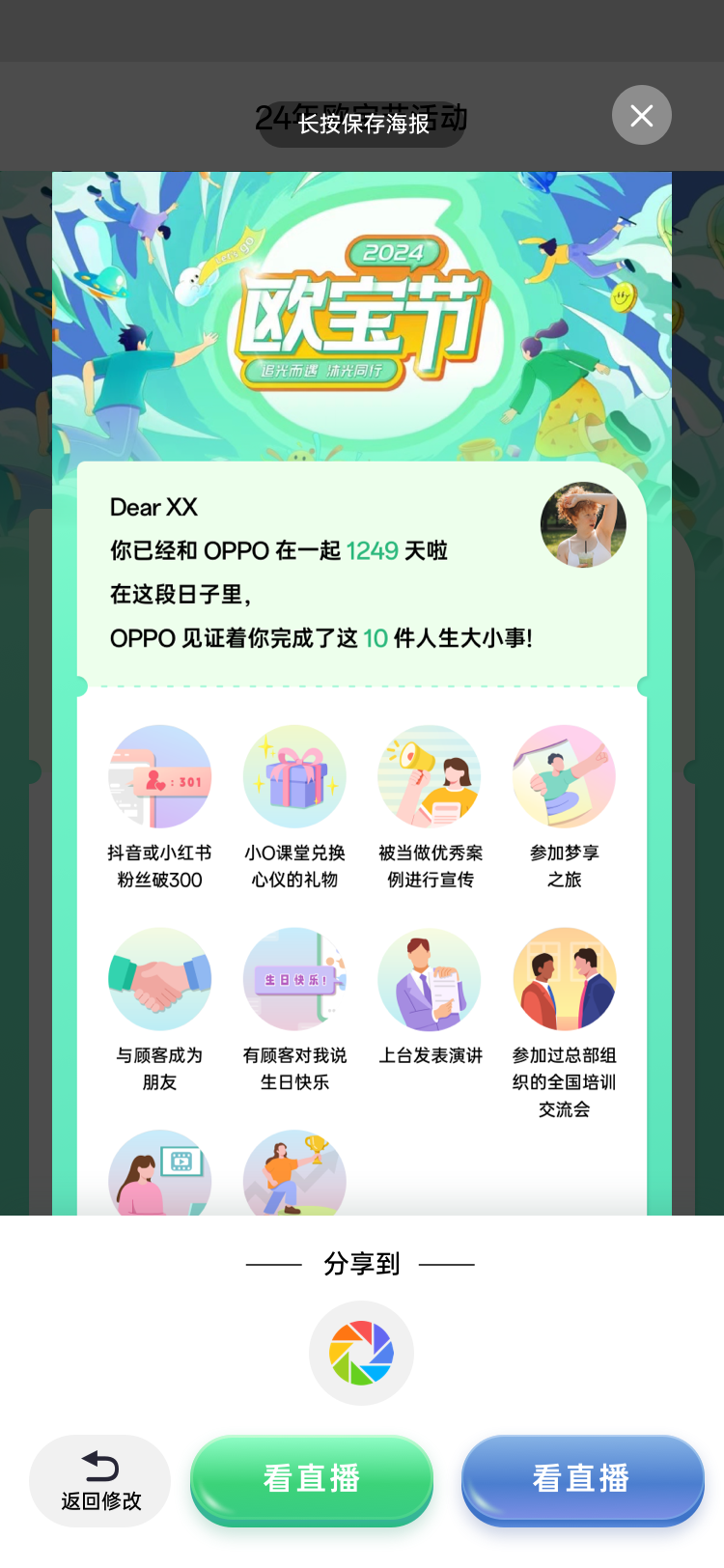Select the blue 看直播 button
The image size is (724, 1568).
582,1478
